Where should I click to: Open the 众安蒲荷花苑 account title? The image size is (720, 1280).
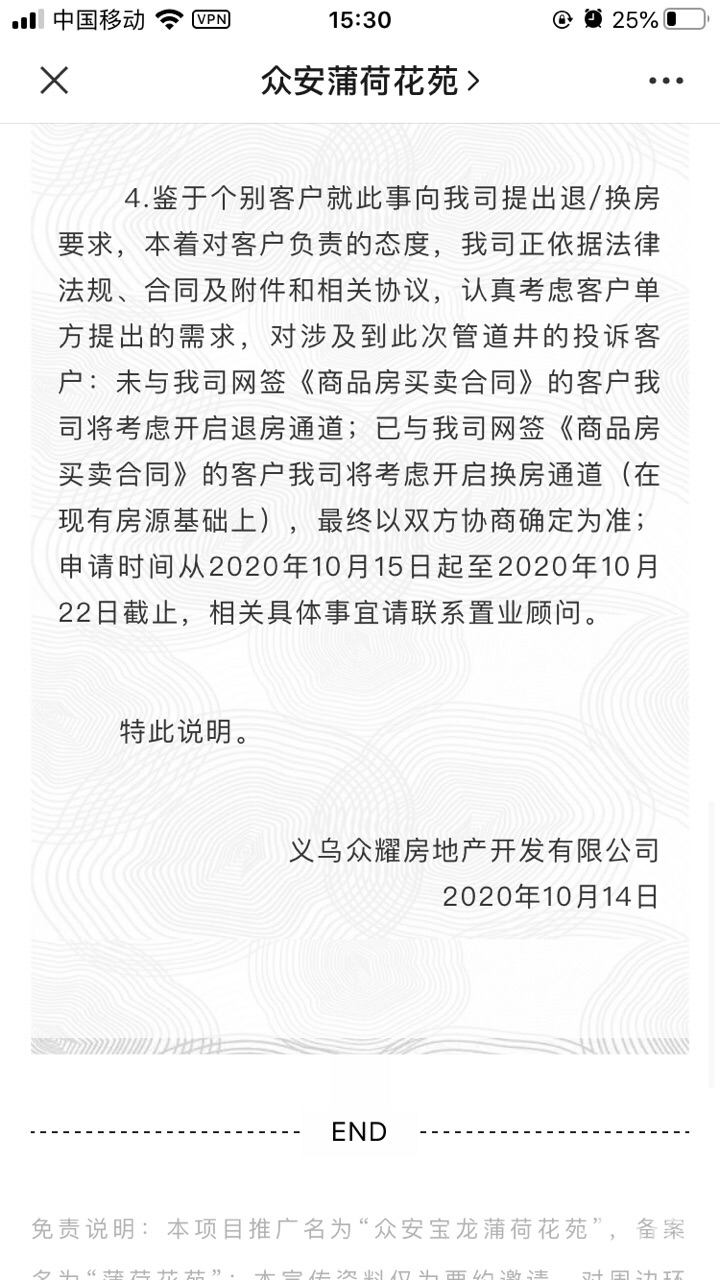click(x=369, y=80)
